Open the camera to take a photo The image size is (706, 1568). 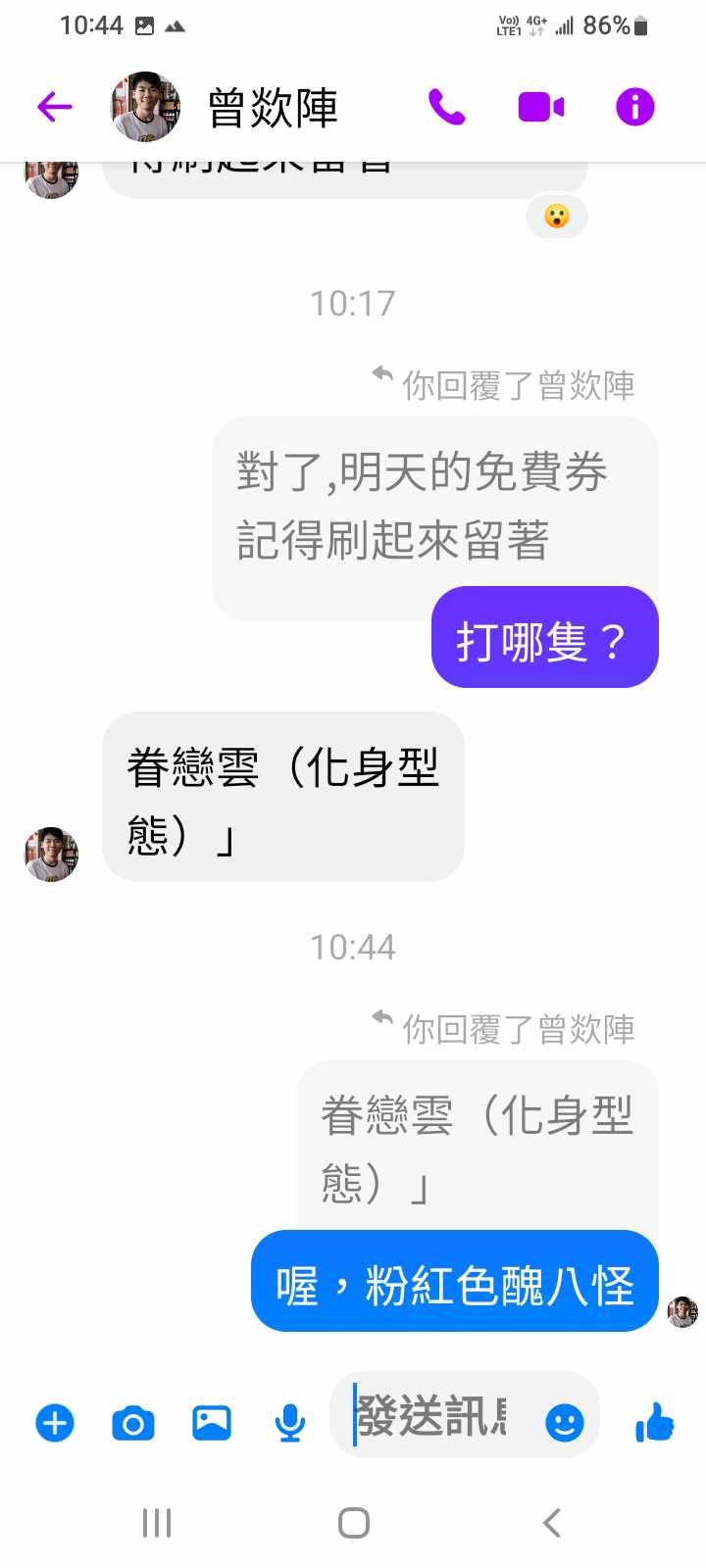click(133, 1422)
